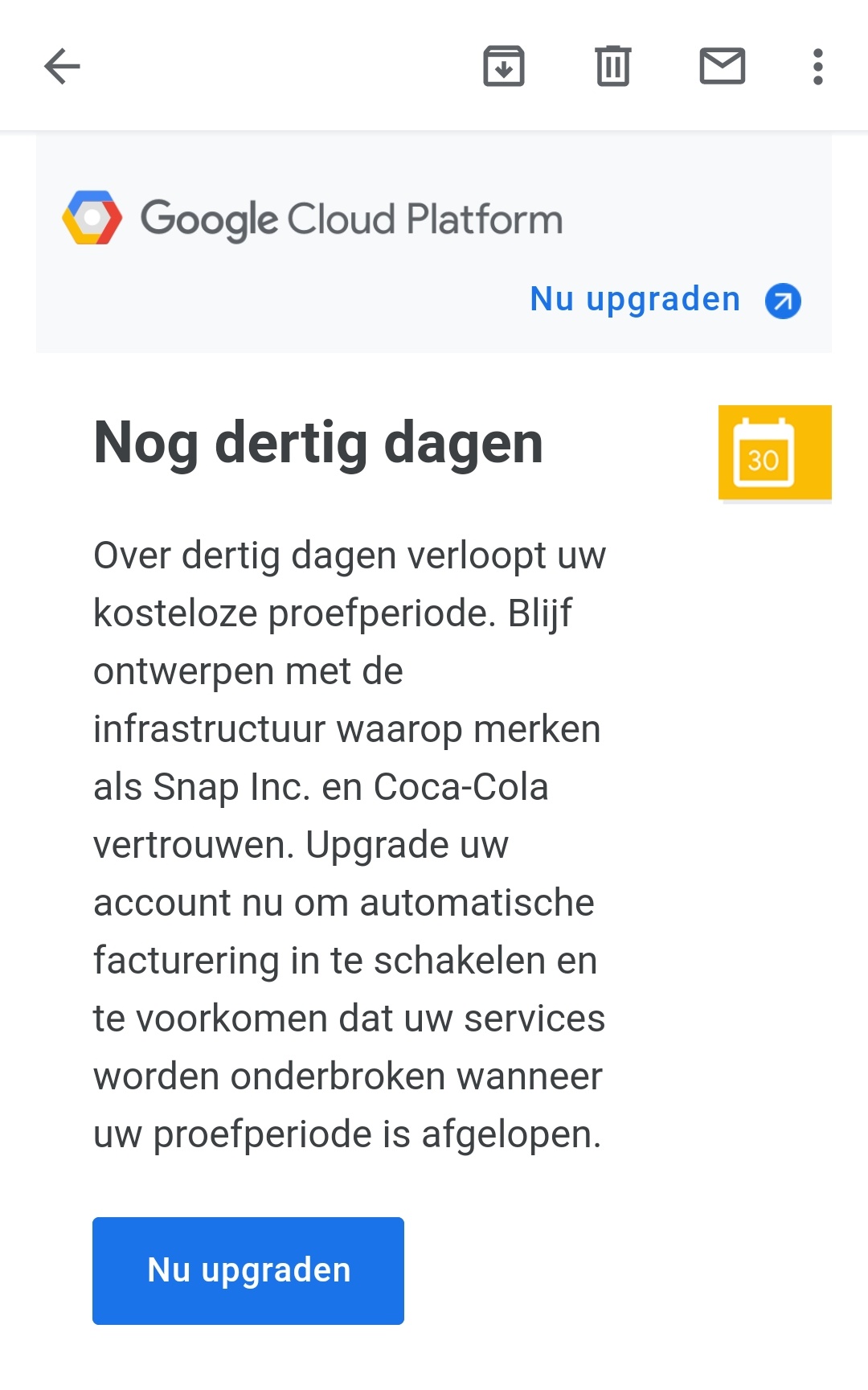
Task: Delete this email
Action: [613, 66]
